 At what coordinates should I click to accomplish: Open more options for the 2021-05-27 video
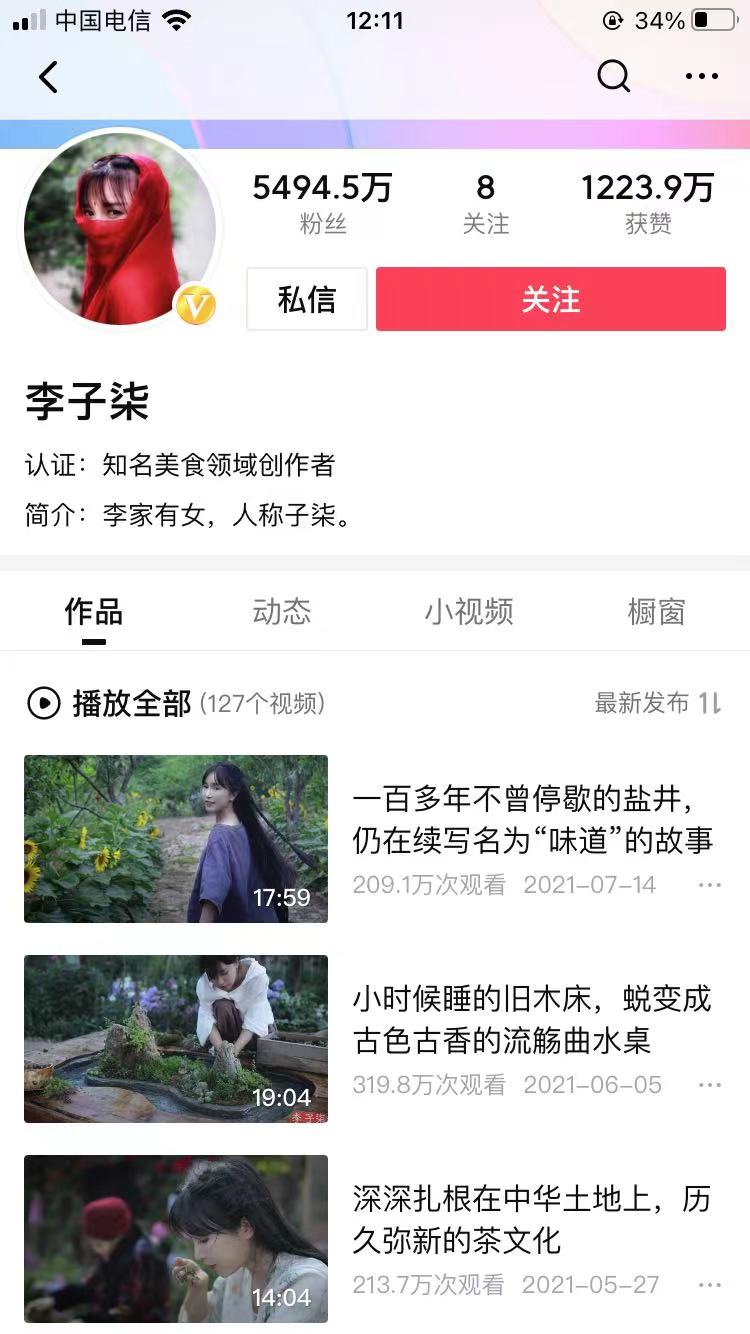710,1285
